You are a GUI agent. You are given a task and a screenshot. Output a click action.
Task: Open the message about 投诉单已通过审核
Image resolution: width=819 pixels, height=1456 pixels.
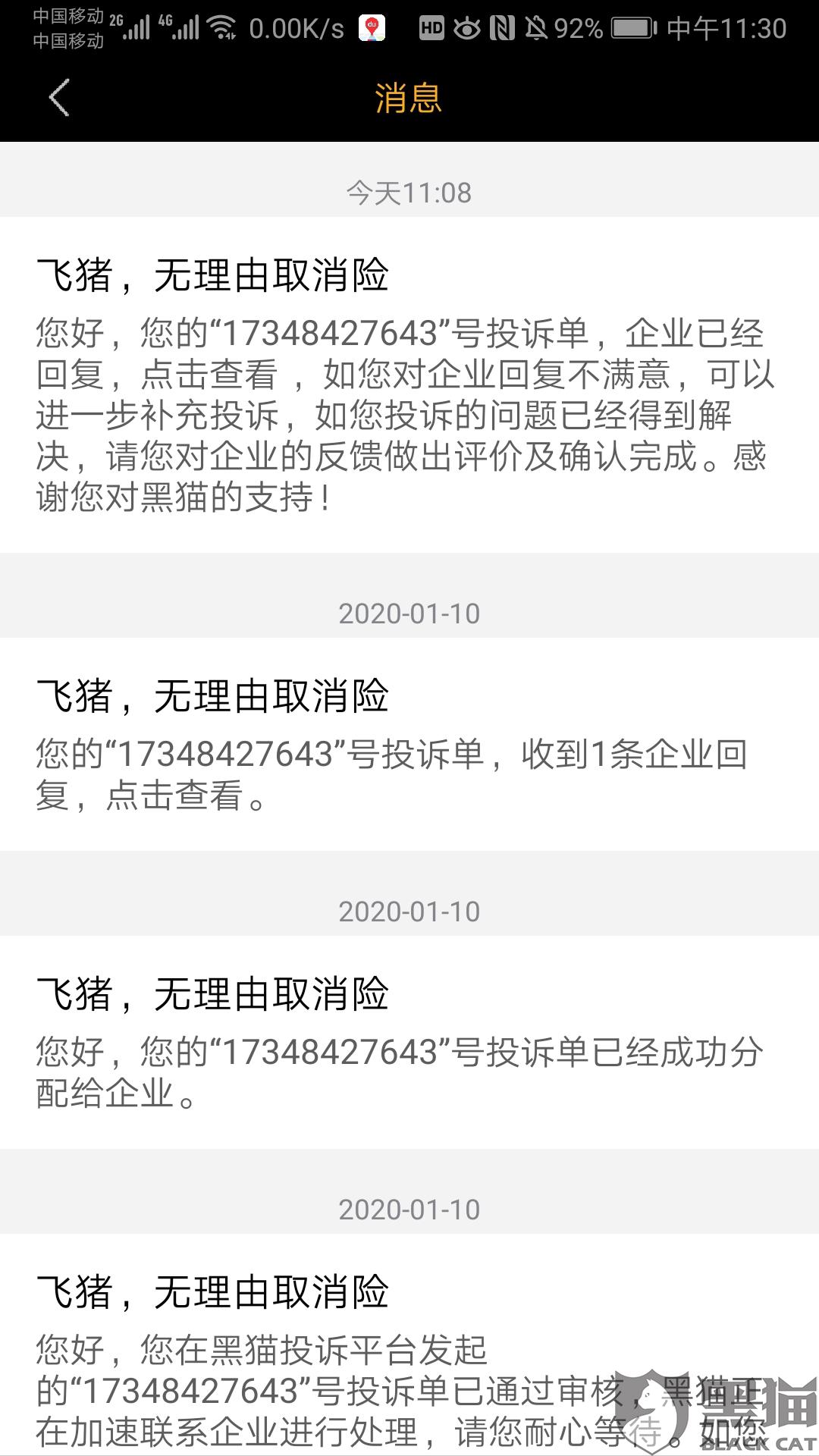click(409, 1350)
